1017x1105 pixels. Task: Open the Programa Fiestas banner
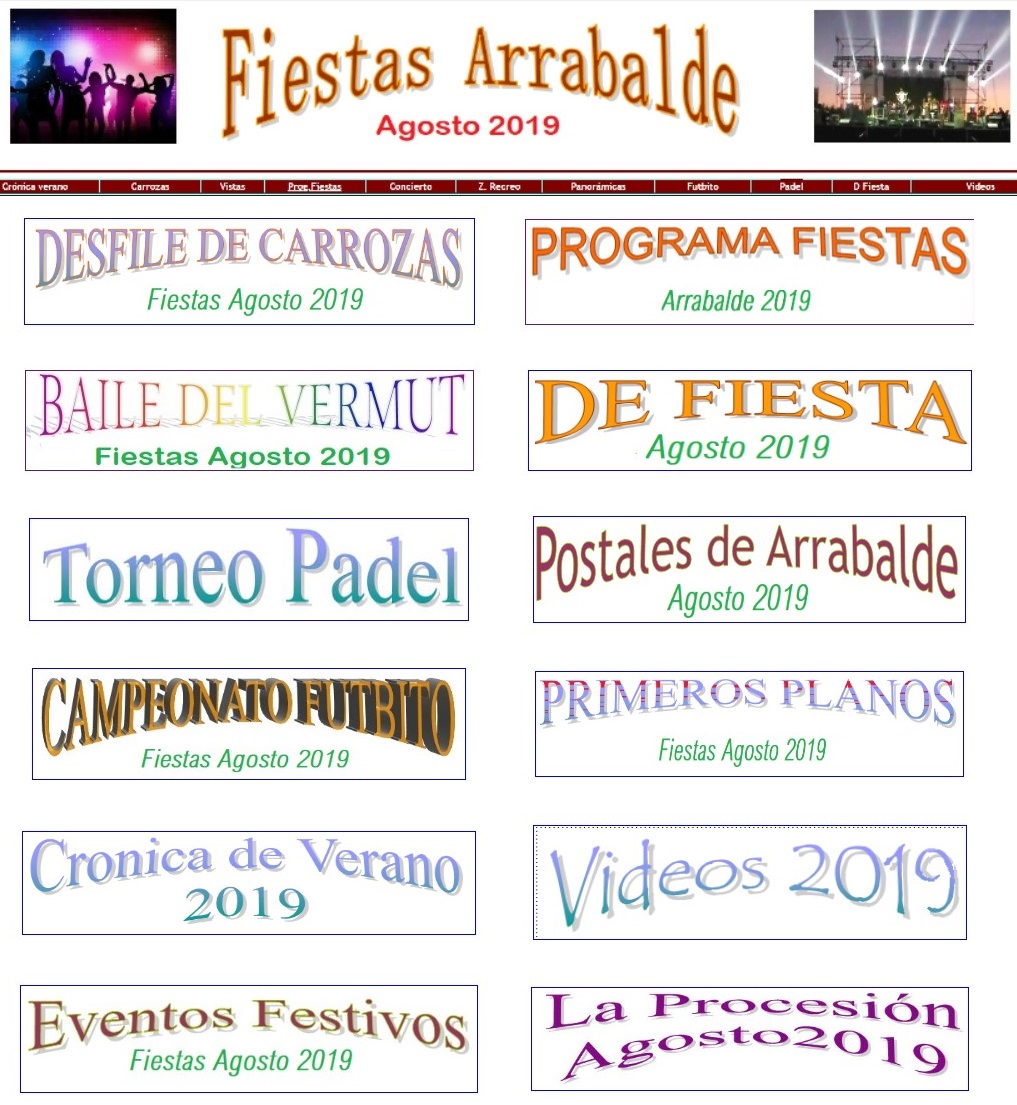pyautogui.click(x=749, y=271)
